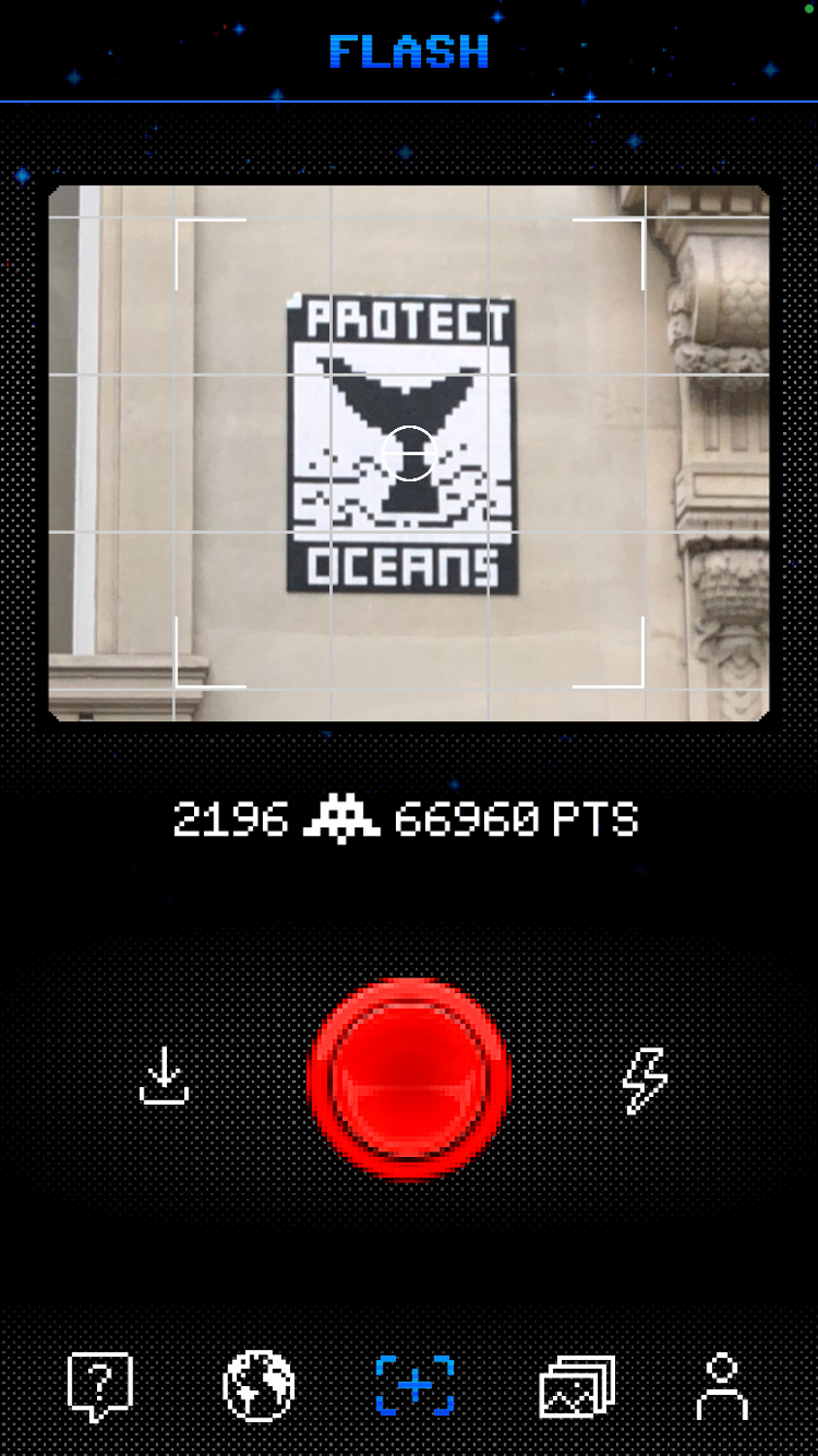The width and height of the screenshot is (818, 1456).
Task: Open the photo gallery tab
Action: coord(577,1387)
